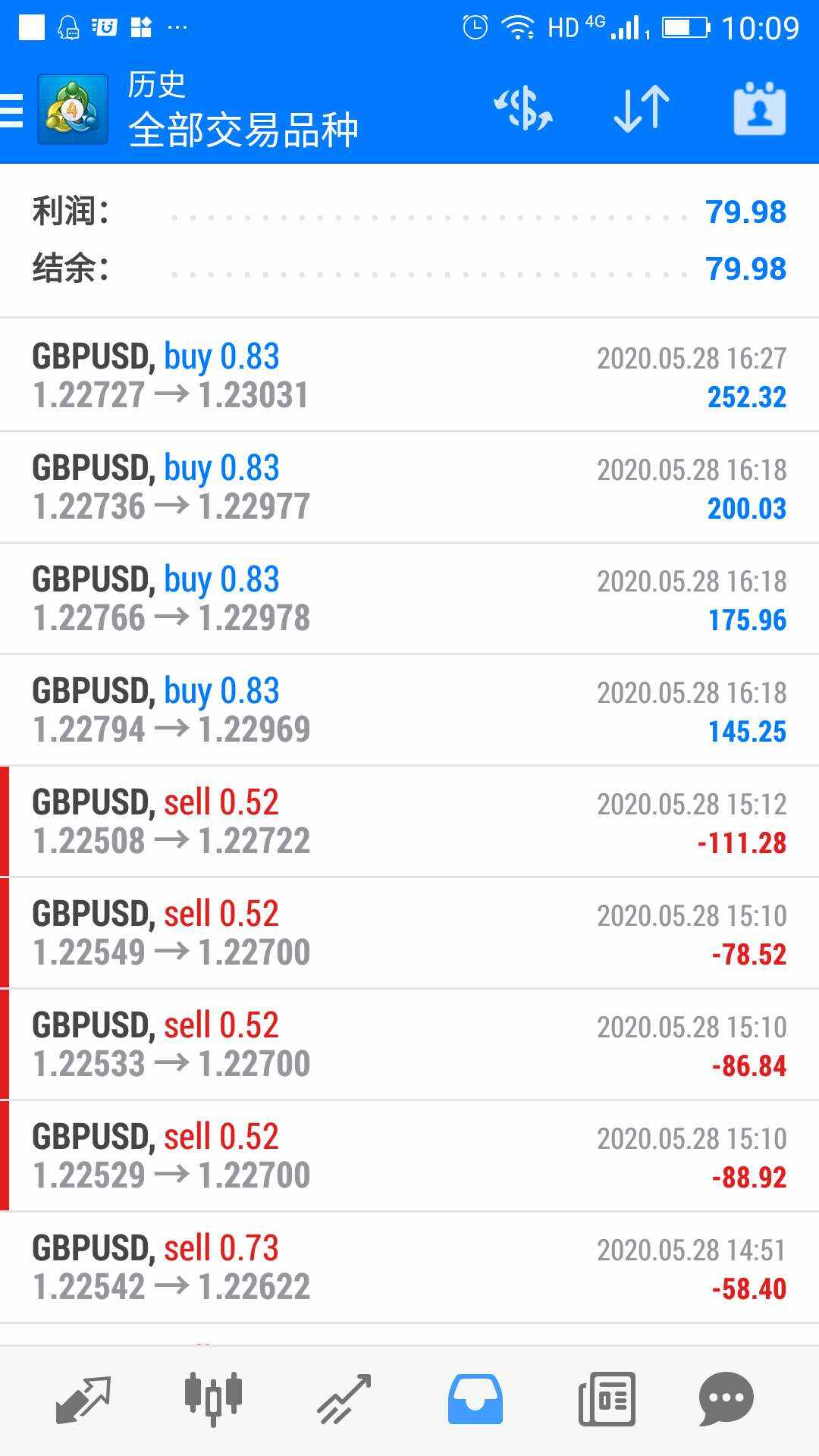Select the sell trade losing -86.84
819x1456 pixels.
[409, 1044]
